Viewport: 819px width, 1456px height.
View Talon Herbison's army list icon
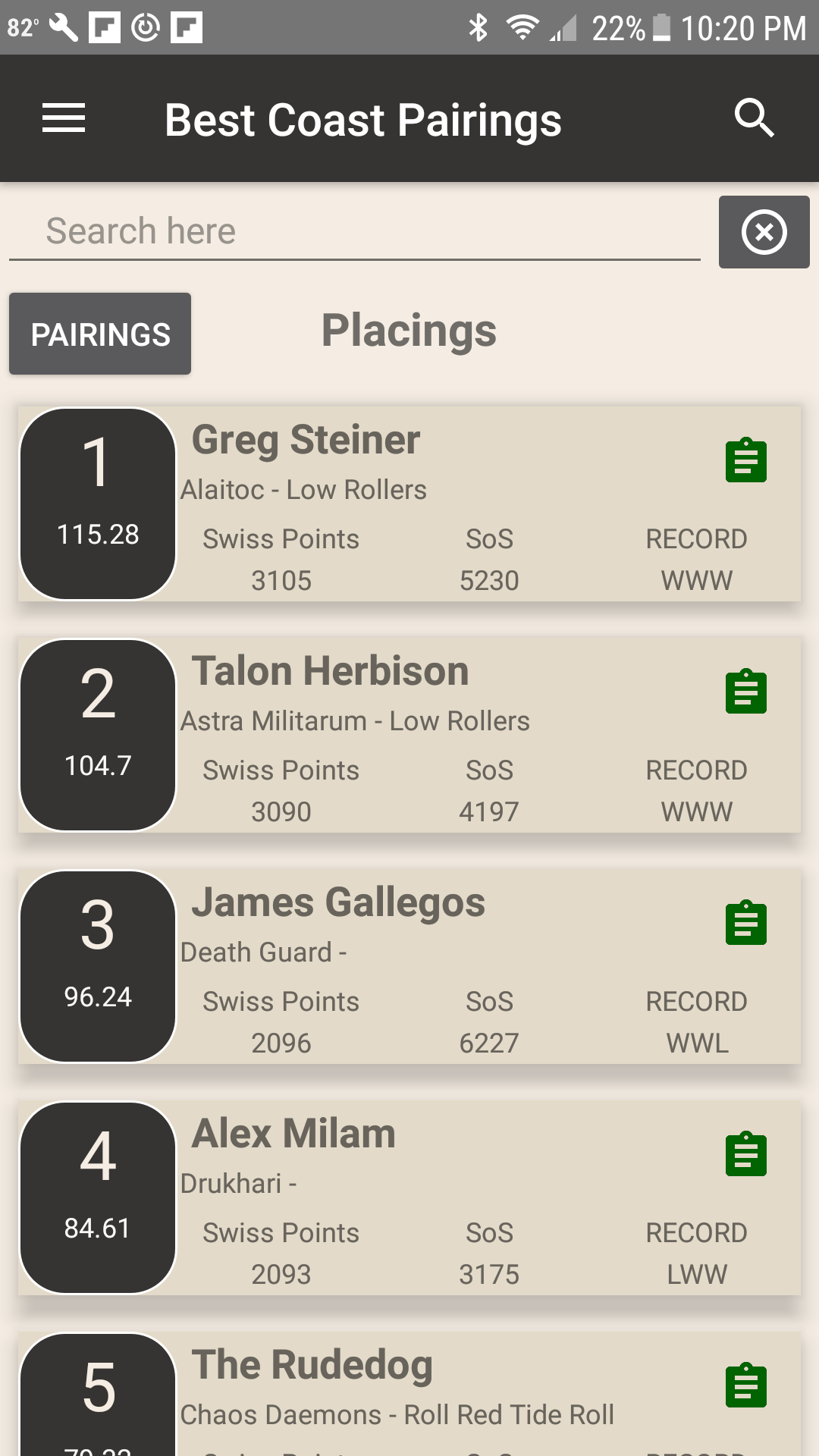click(746, 692)
